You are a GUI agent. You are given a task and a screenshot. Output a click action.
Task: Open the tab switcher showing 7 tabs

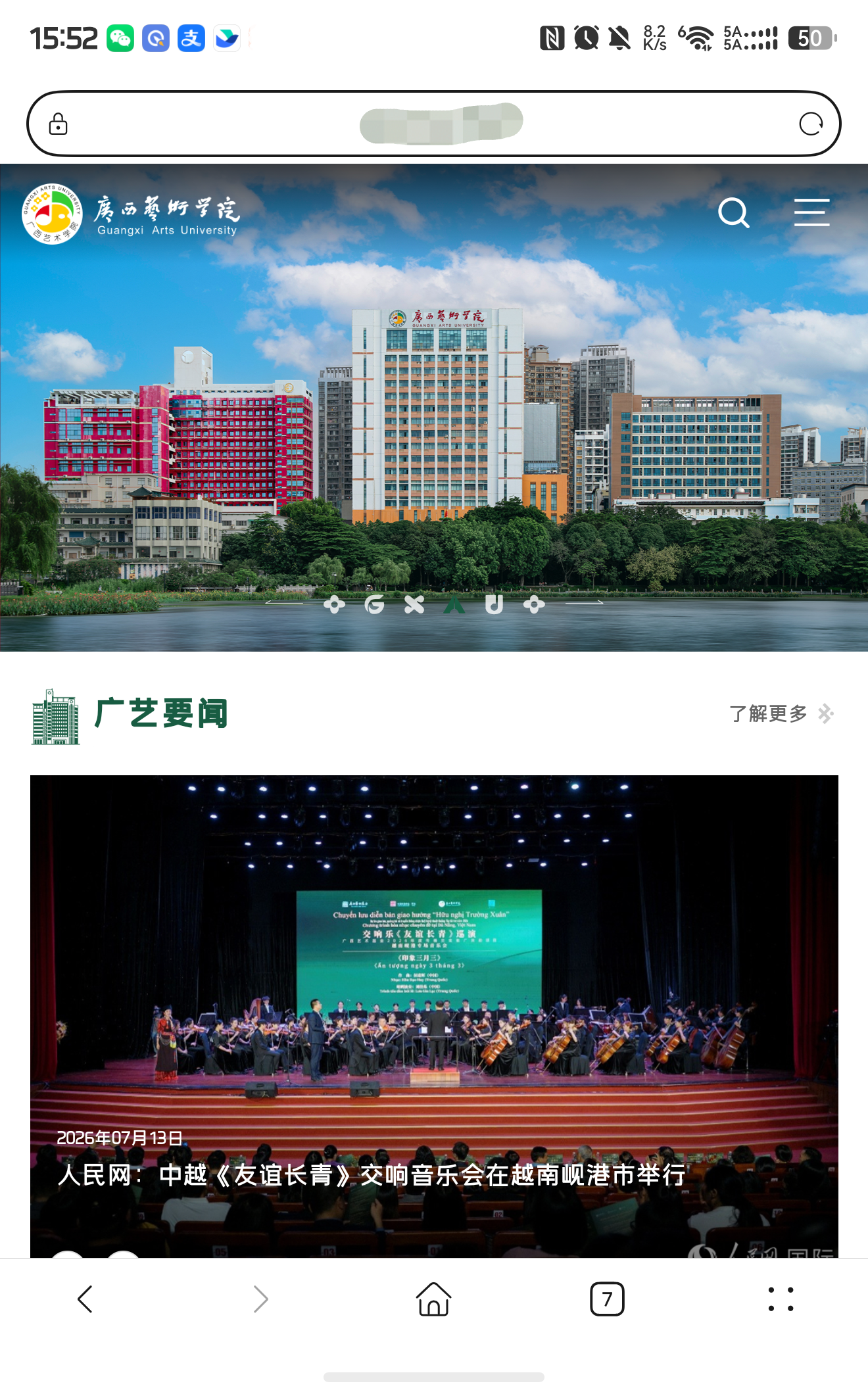[607, 1299]
